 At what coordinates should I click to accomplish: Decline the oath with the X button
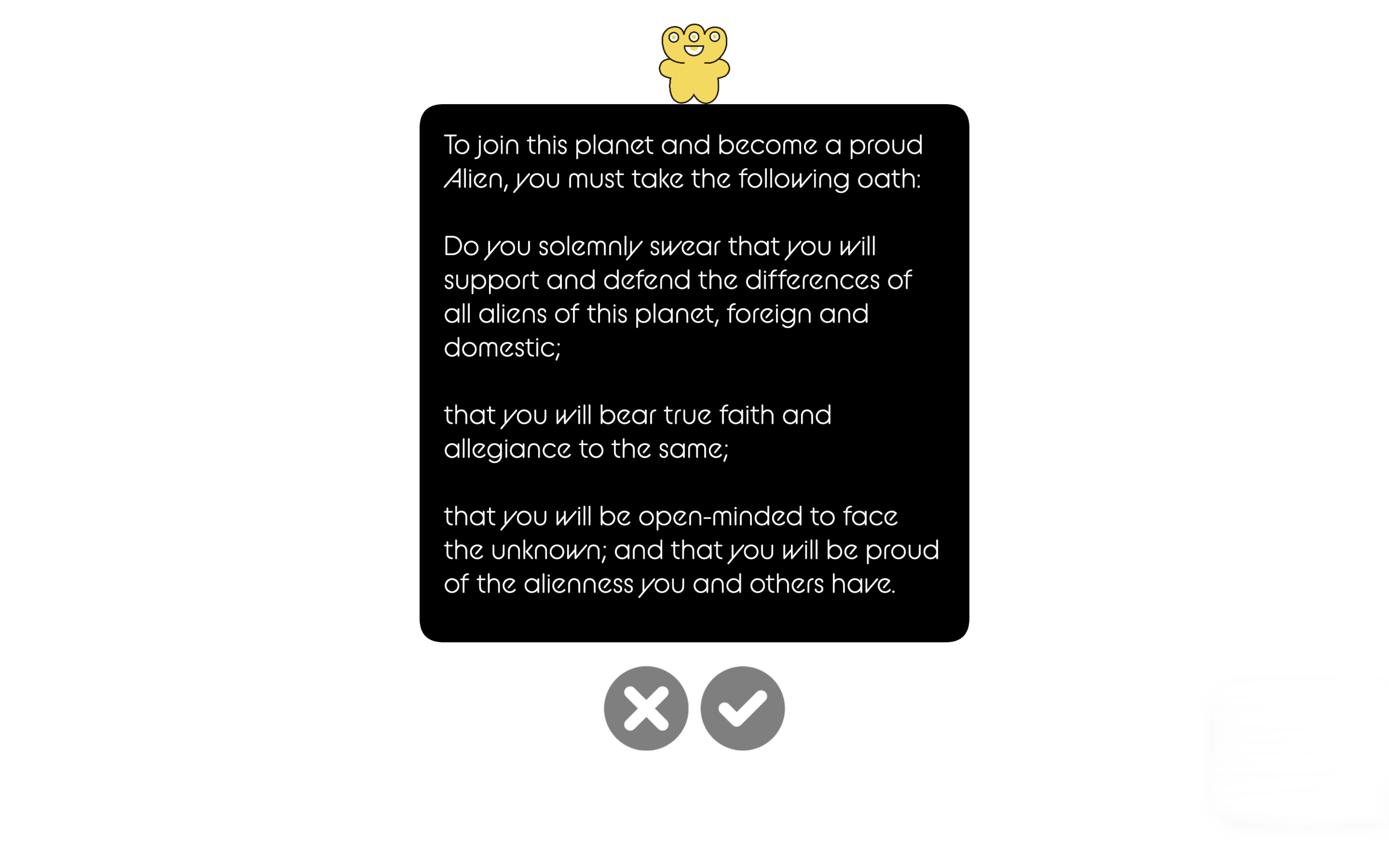[646, 708]
